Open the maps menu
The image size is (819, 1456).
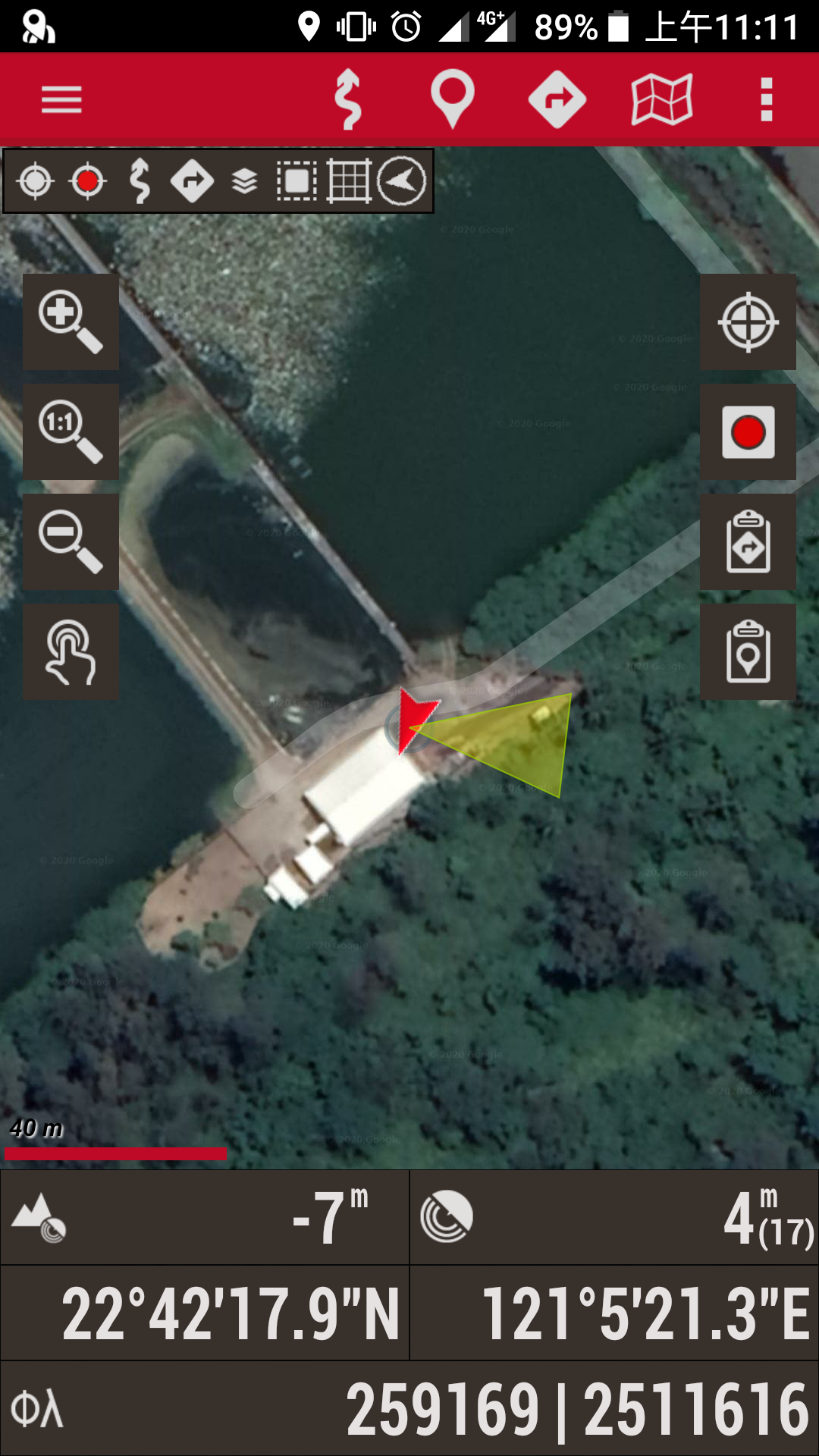tap(662, 99)
